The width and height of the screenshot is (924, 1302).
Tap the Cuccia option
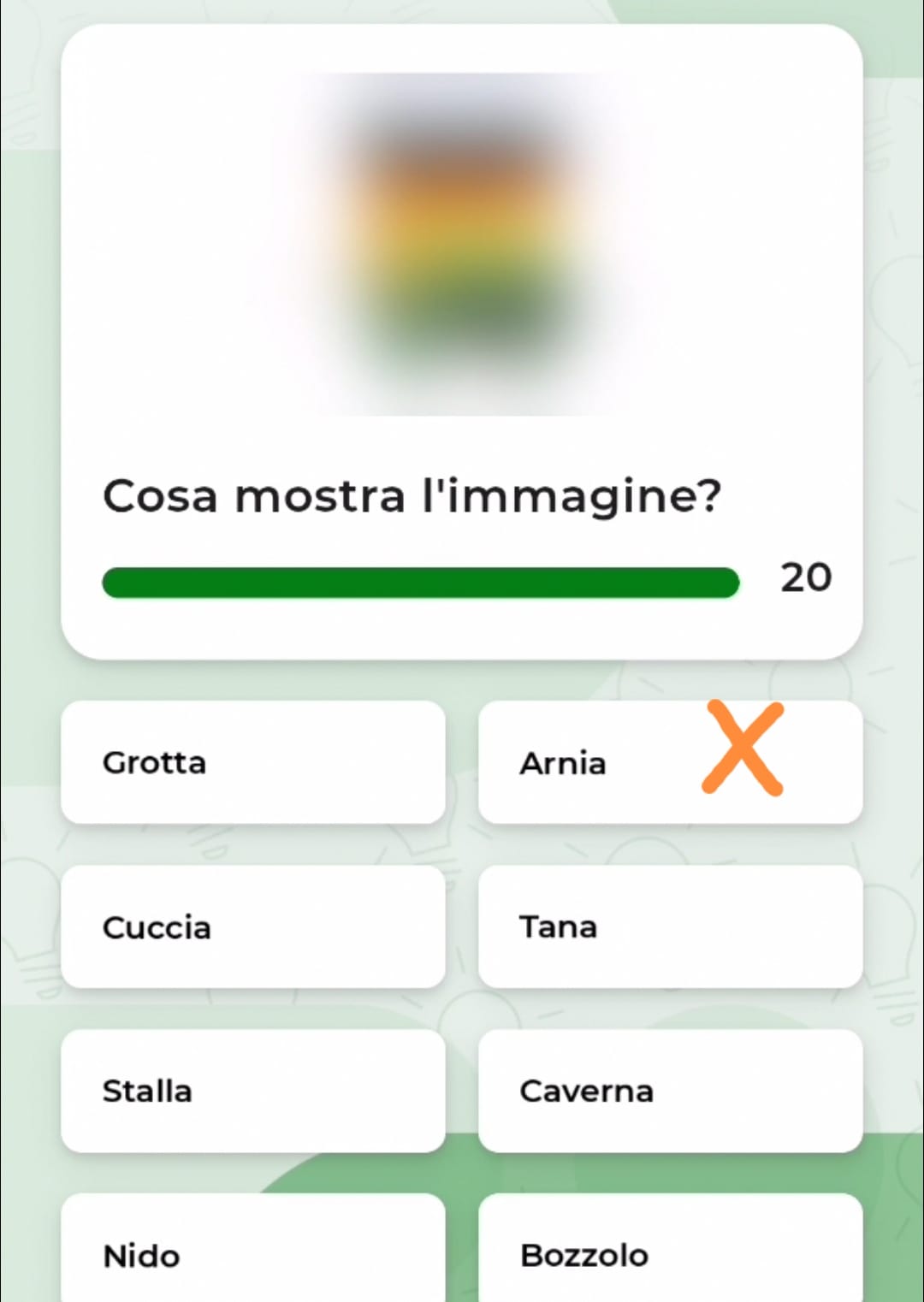252,926
